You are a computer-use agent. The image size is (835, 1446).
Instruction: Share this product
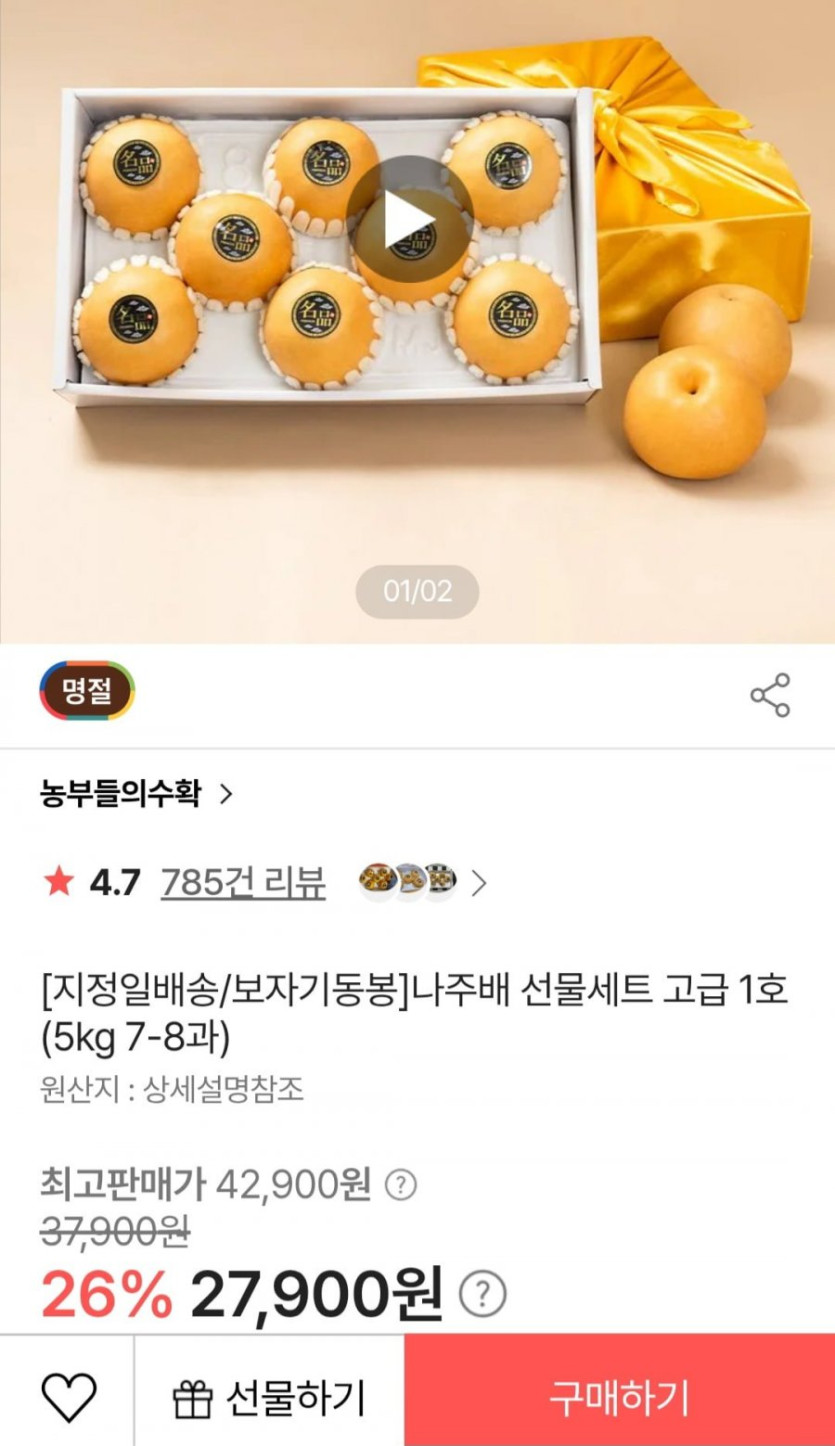coord(770,695)
